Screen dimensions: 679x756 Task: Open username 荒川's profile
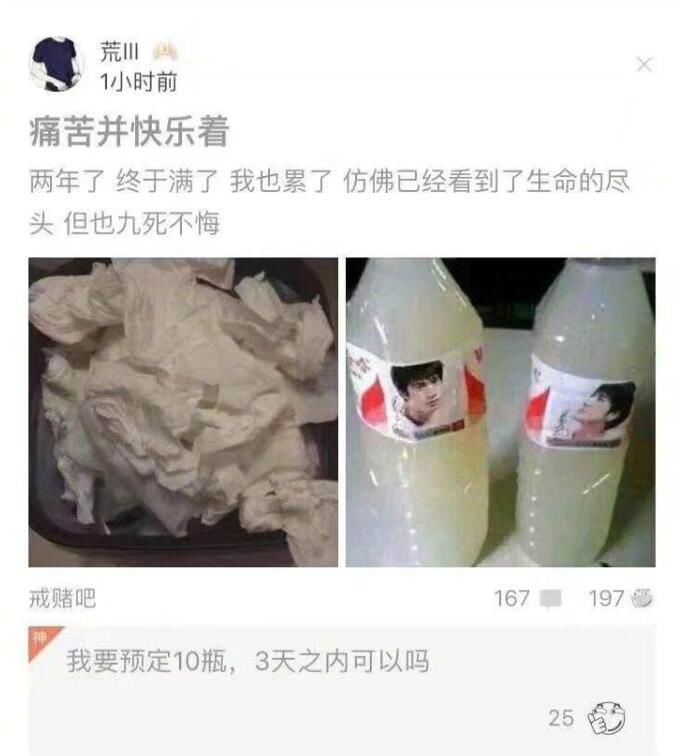(119, 51)
